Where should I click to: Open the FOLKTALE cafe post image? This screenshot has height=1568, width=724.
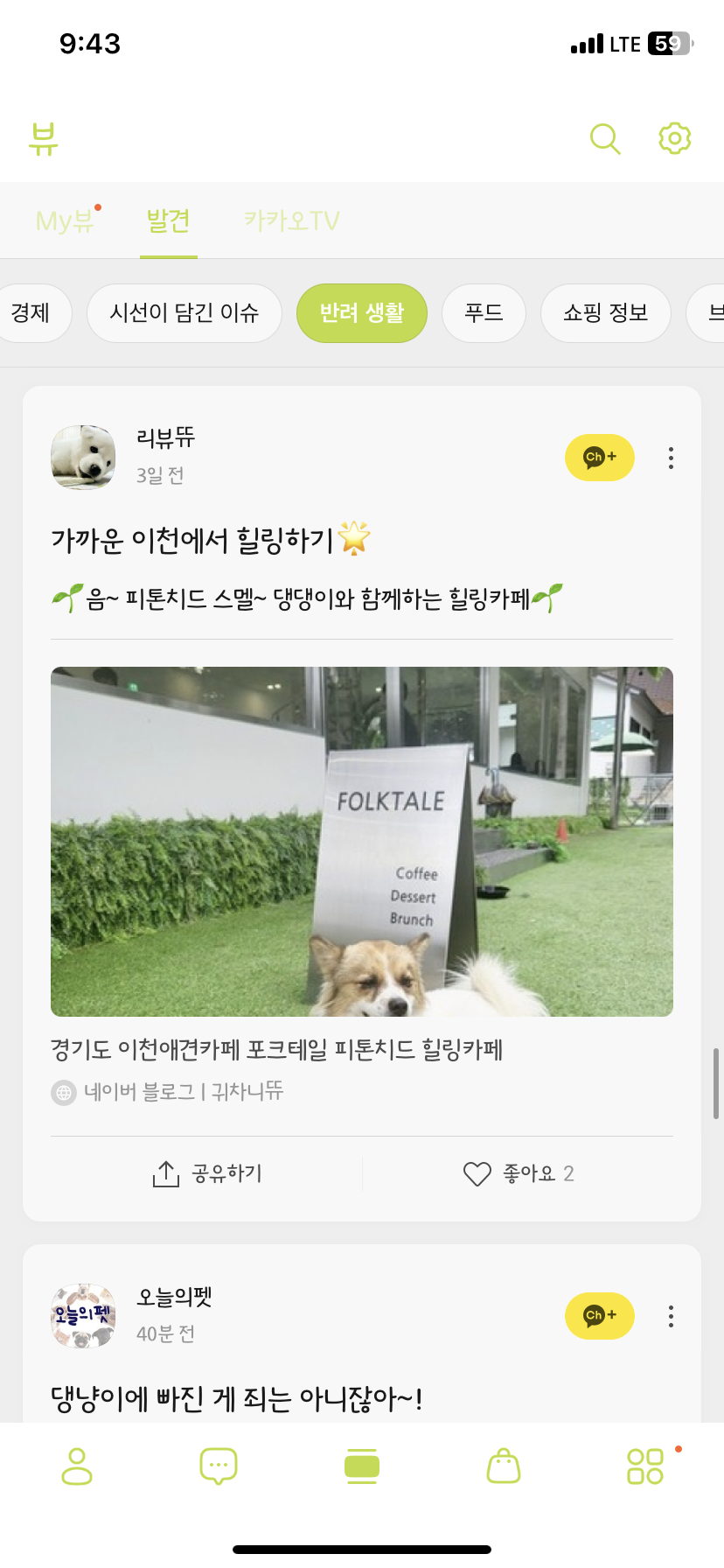[x=362, y=841]
